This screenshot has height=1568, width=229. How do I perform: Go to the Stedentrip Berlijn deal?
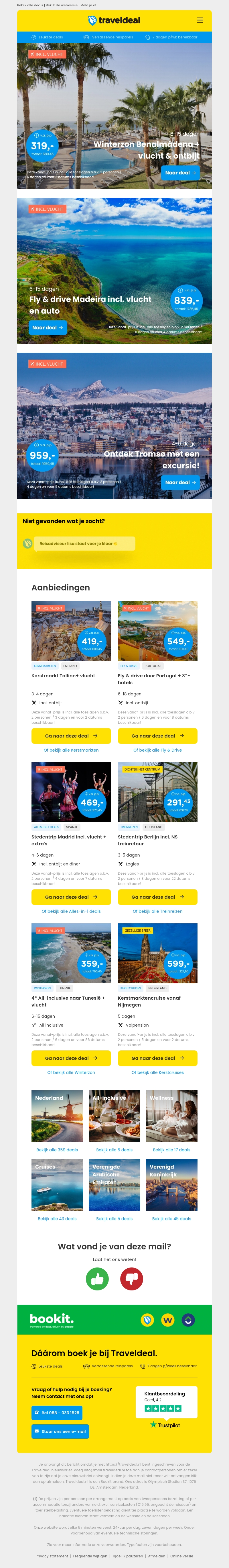(157, 897)
